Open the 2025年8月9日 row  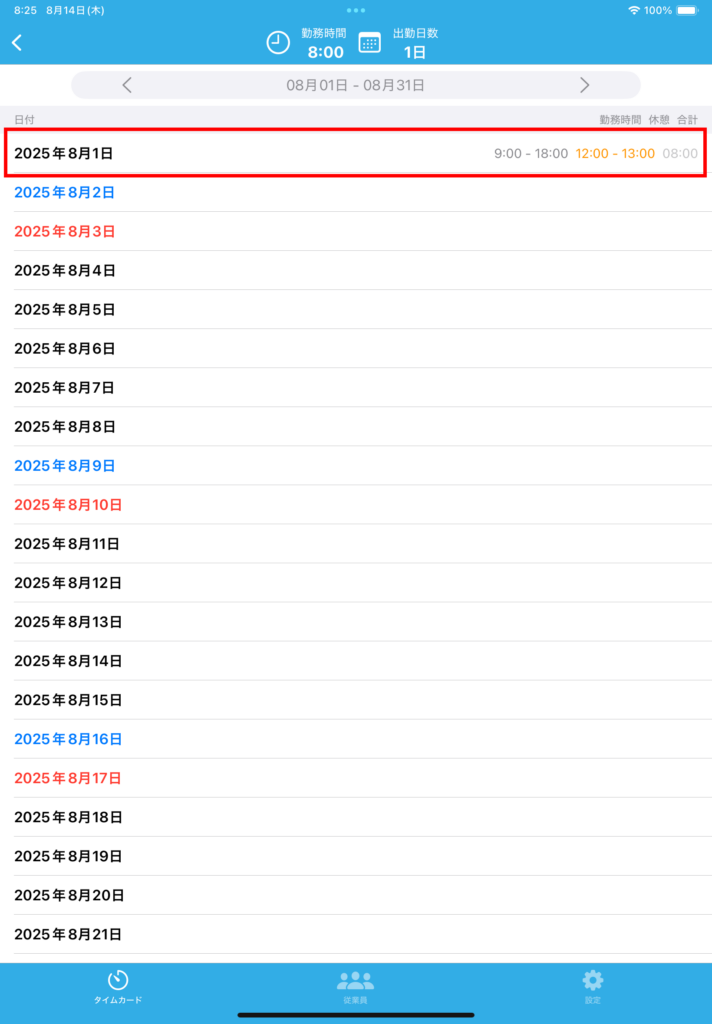(x=356, y=465)
